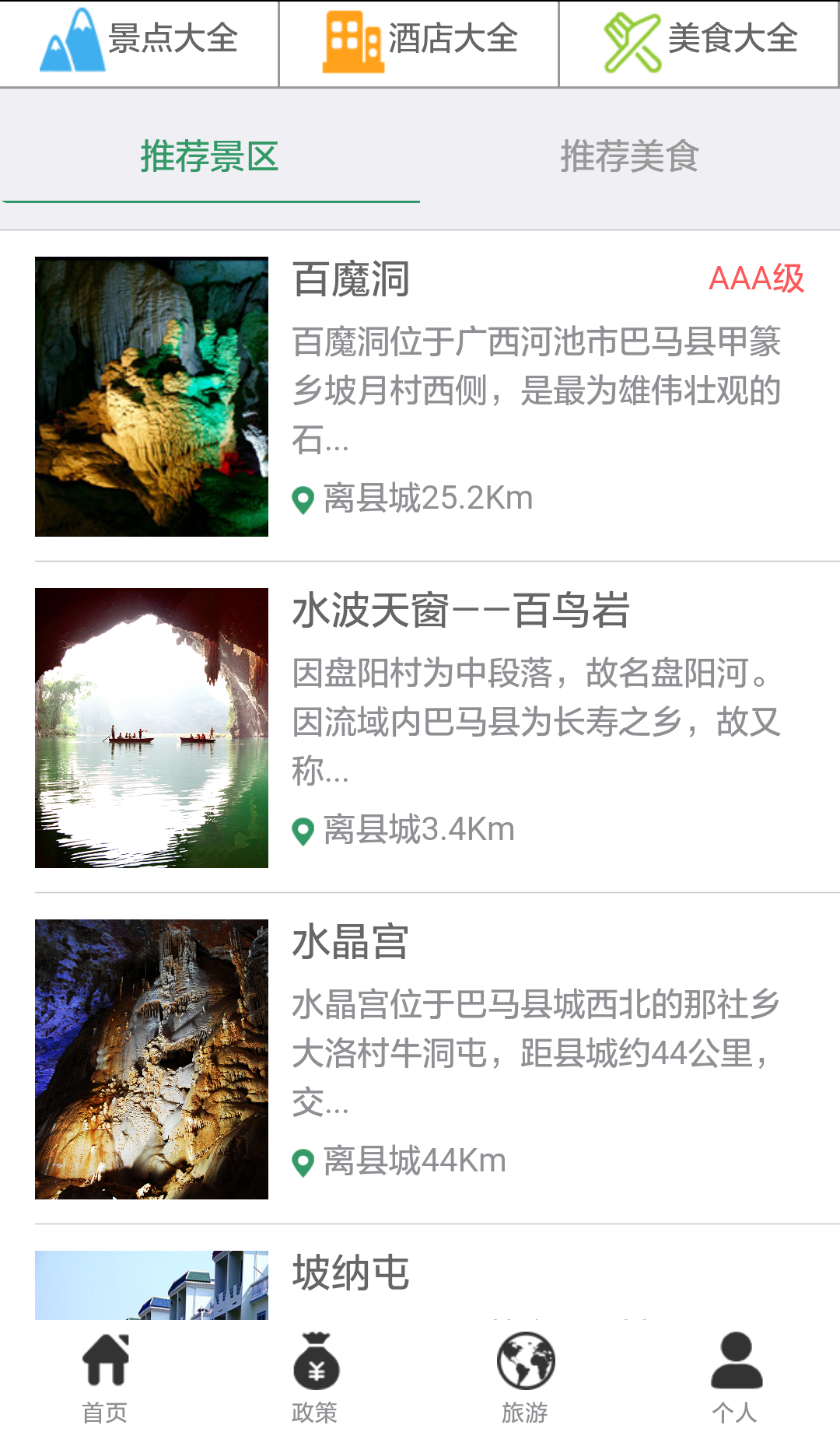Go to the 个人 profile tab
Screen dimensions: 840x1439
click(x=735, y=1378)
